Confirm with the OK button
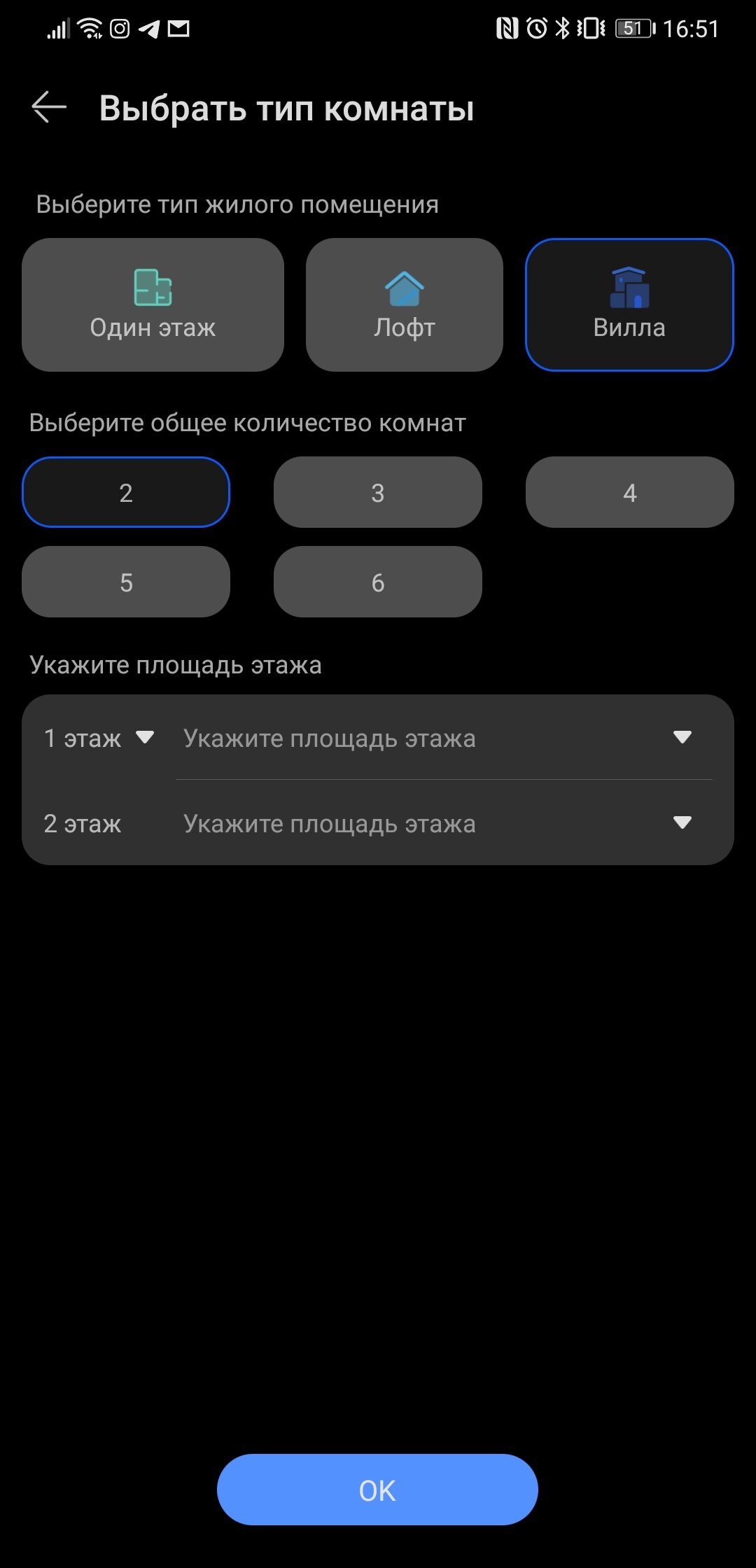756x1568 pixels. tap(377, 1490)
